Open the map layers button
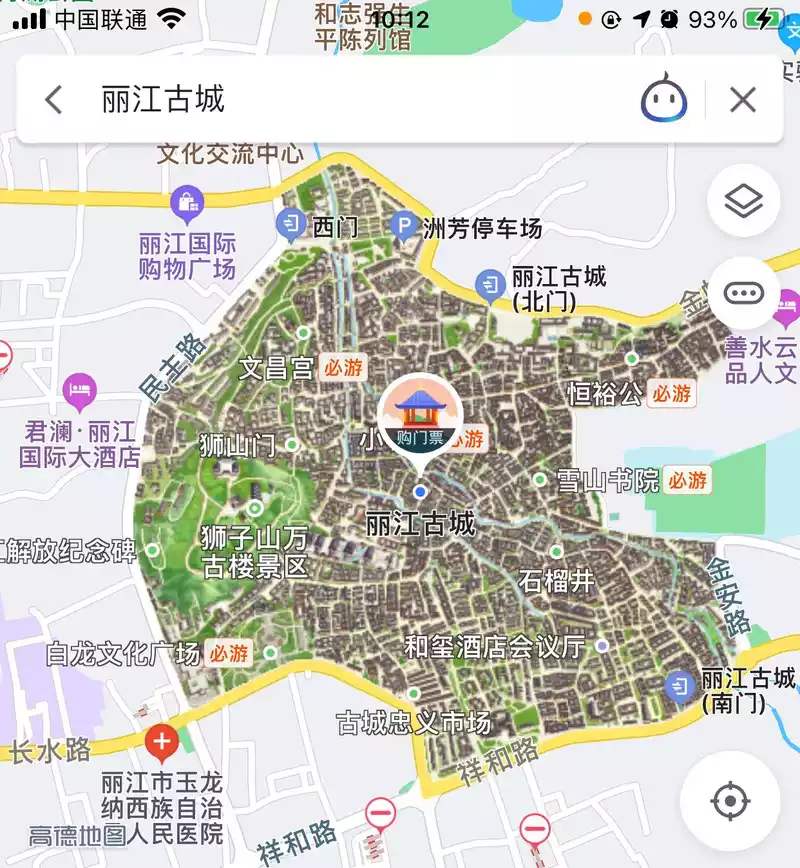The height and width of the screenshot is (868, 800). point(743,201)
